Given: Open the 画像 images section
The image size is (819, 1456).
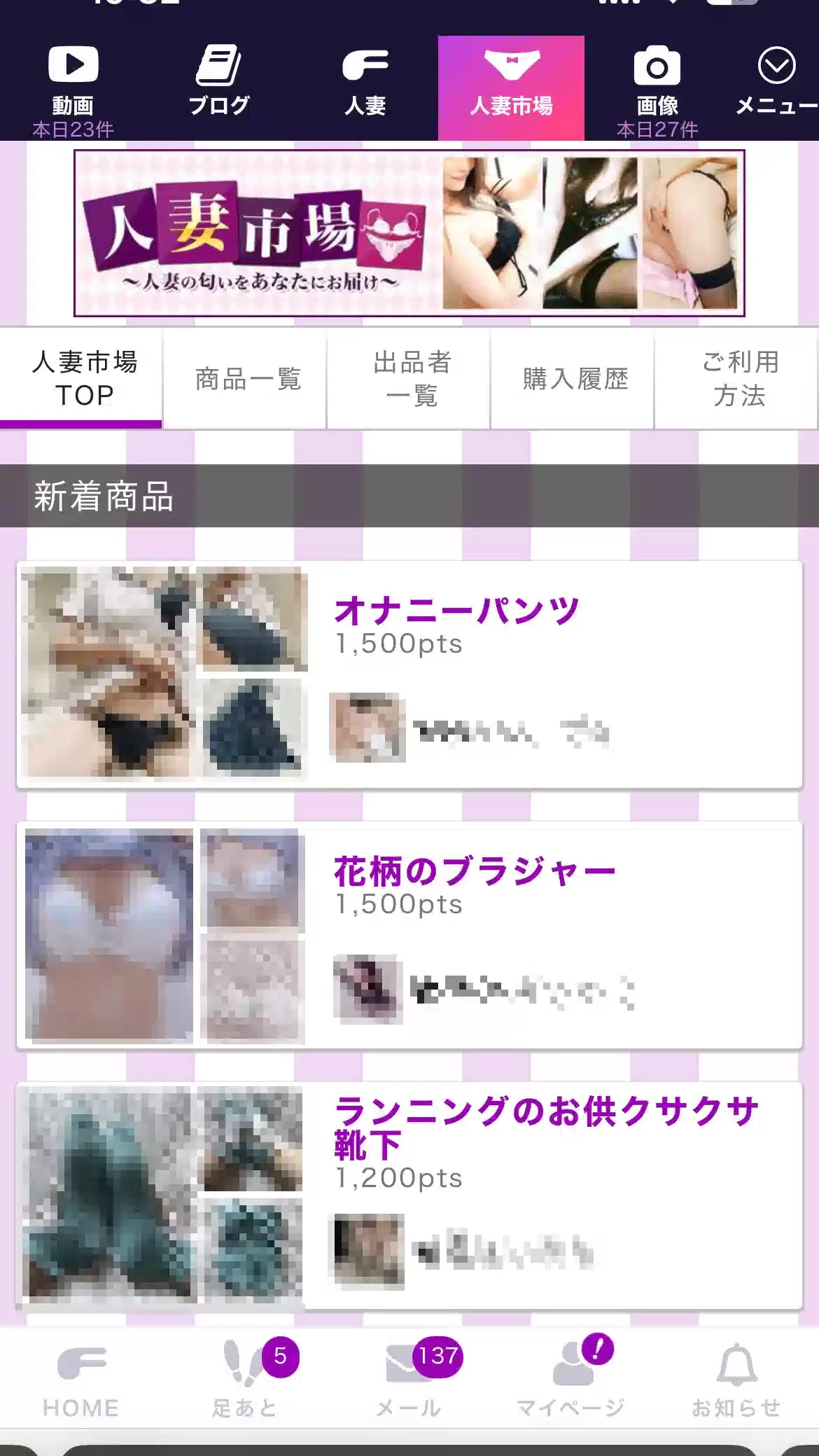Looking at the screenshot, I should (x=657, y=88).
